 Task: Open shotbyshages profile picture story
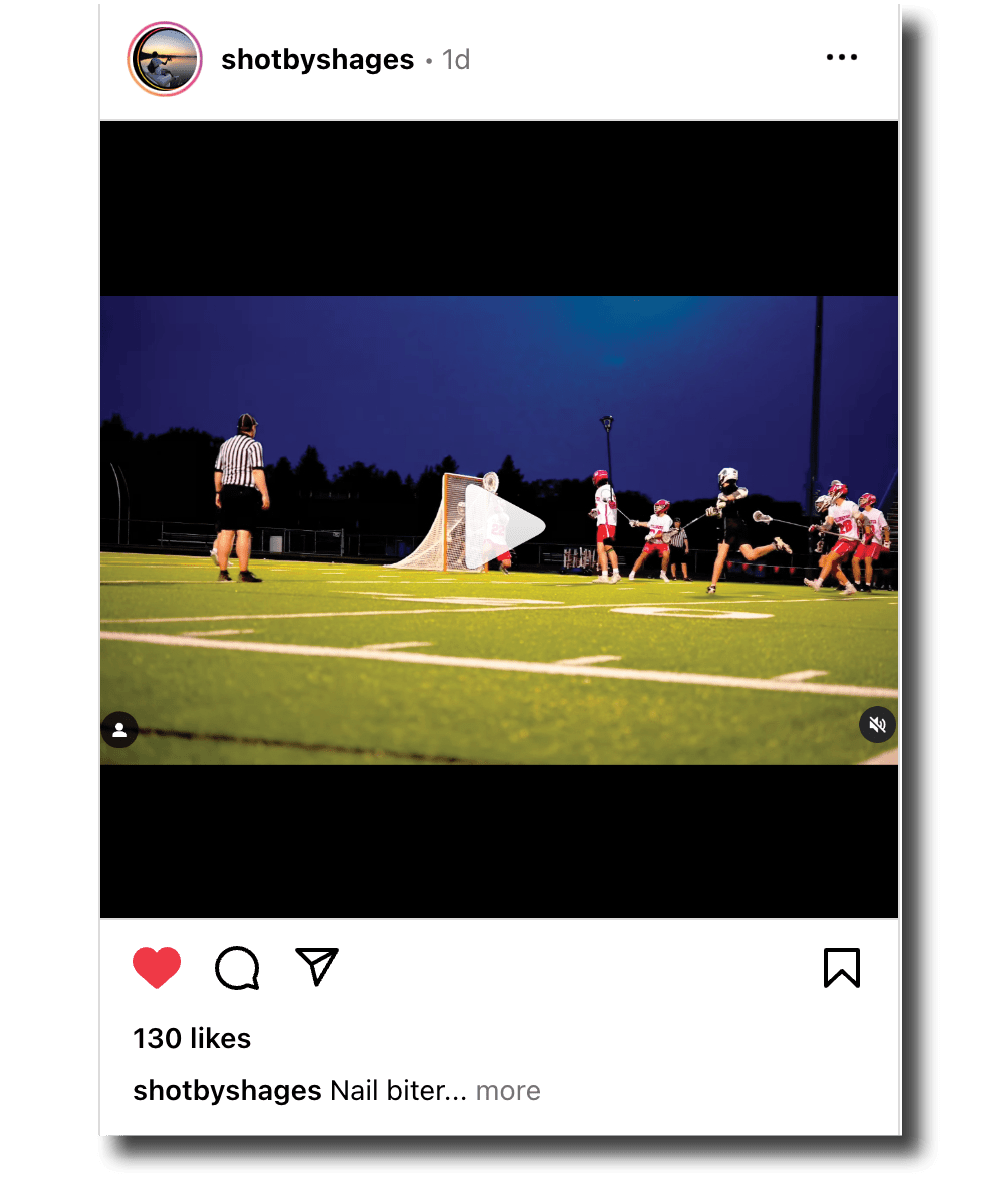(x=165, y=59)
